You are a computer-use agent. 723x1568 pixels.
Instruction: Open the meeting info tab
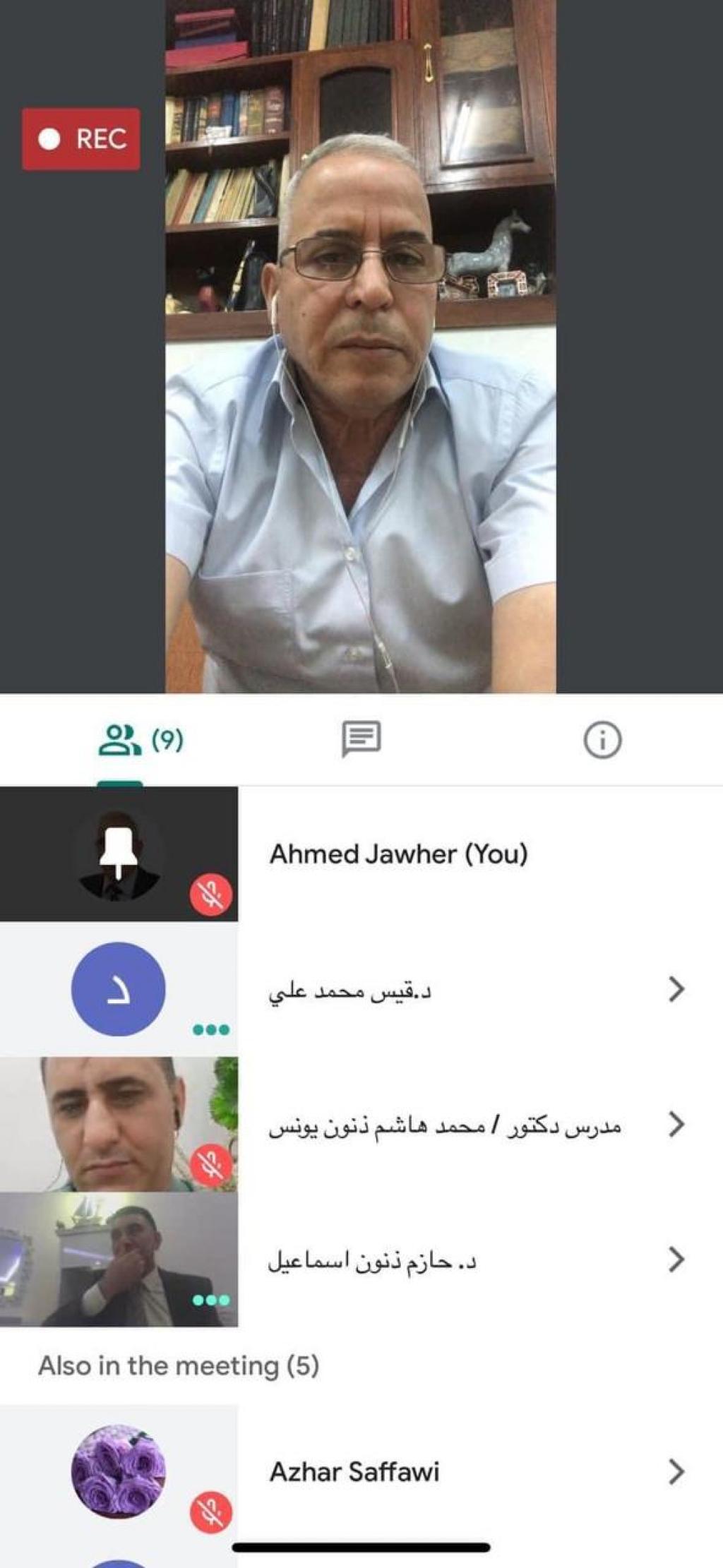pyautogui.click(x=602, y=741)
